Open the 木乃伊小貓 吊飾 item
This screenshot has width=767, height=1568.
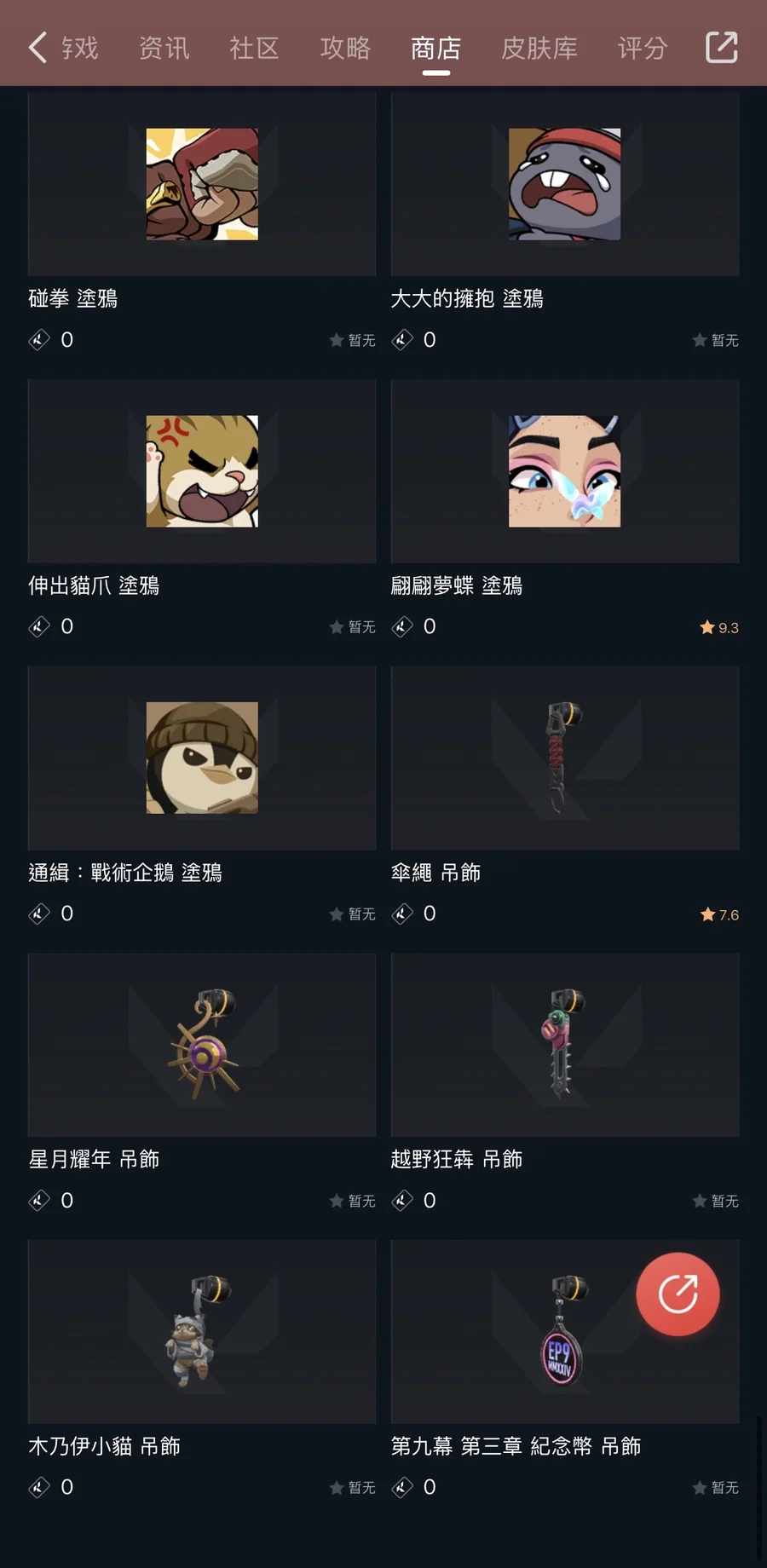coord(202,1332)
